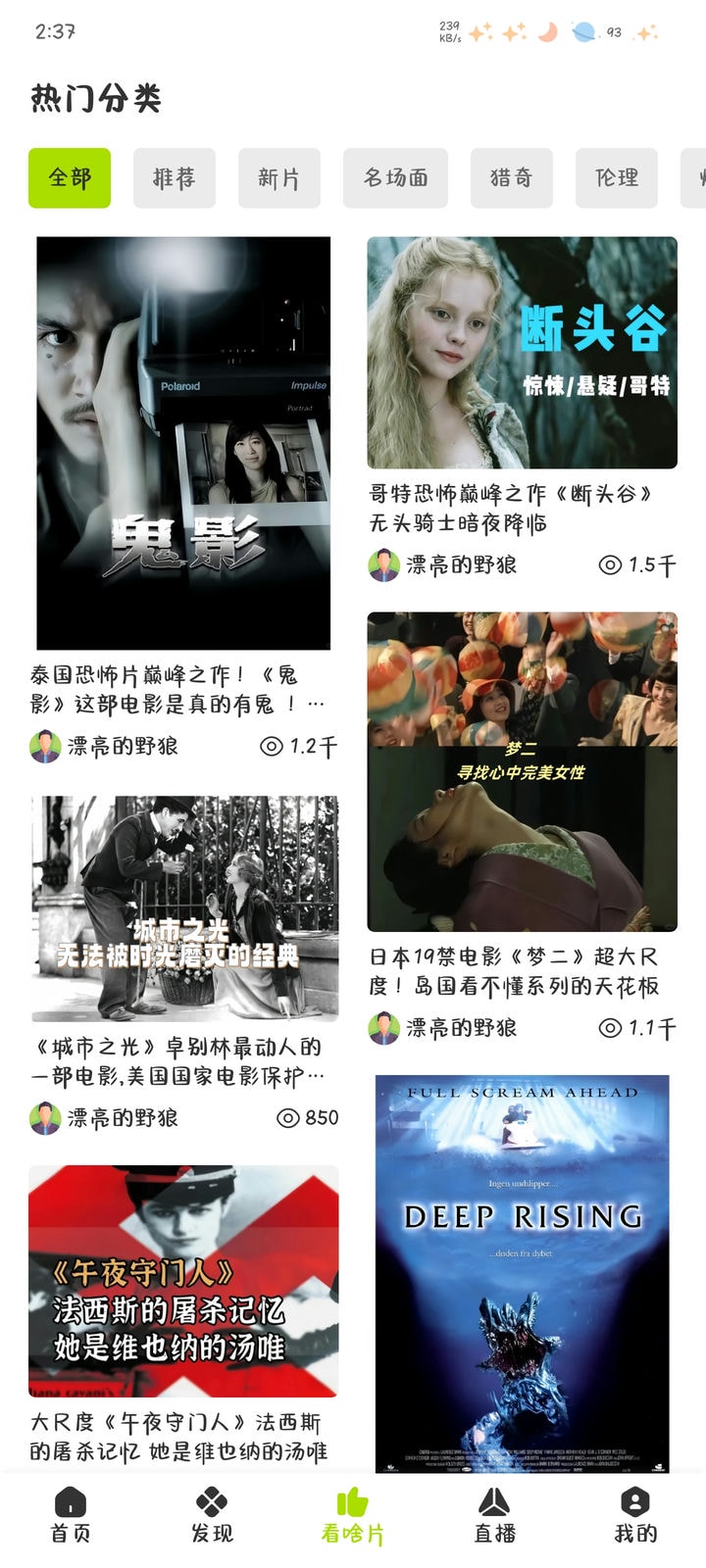The height and width of the screenshot is (1568, 706).
Task: Switch to the 推荐 tab
Action: [175, 178]
